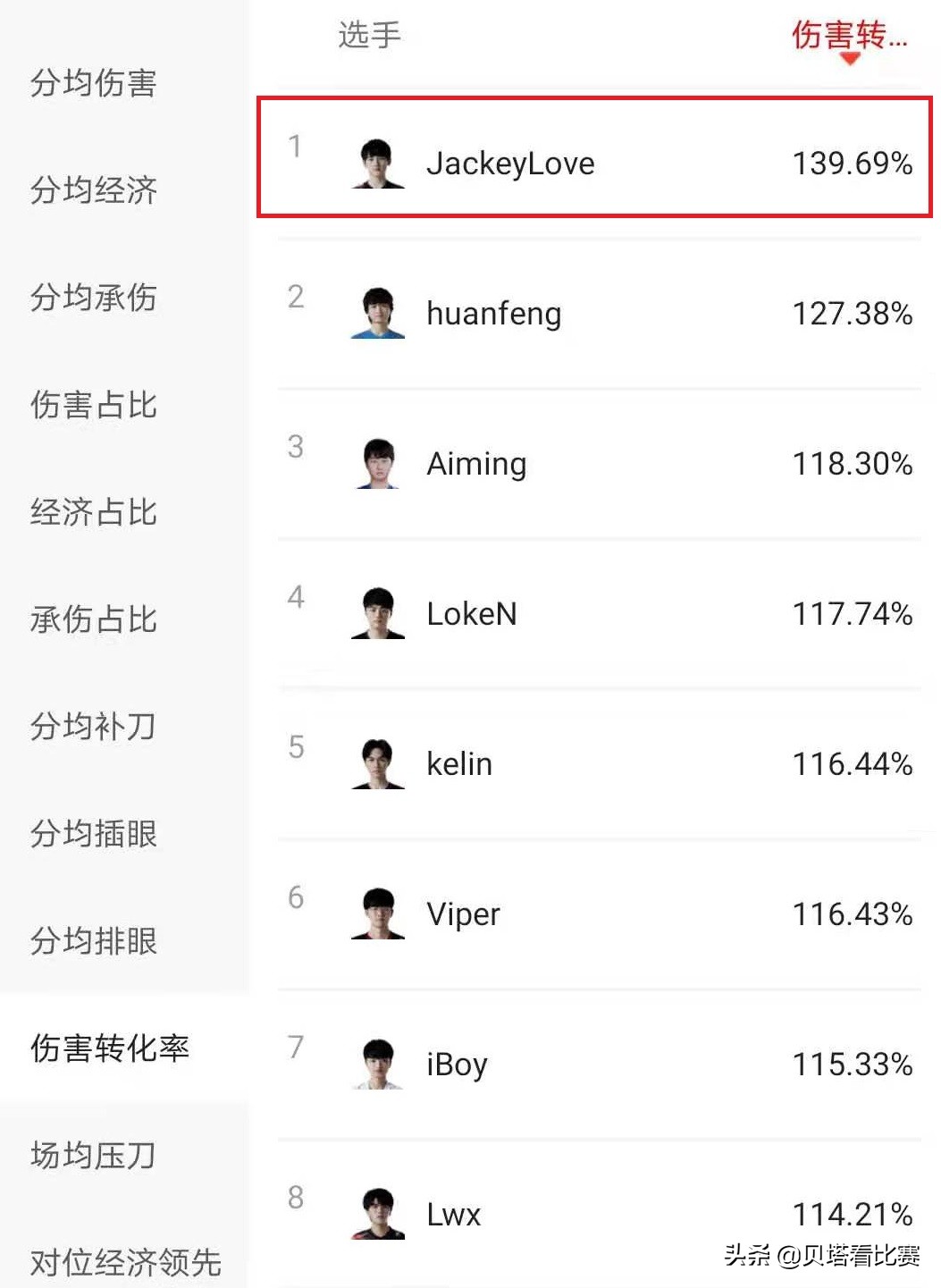Open the LokeN row
Viewport: 941px width, 1288px height.
point(594,614)
